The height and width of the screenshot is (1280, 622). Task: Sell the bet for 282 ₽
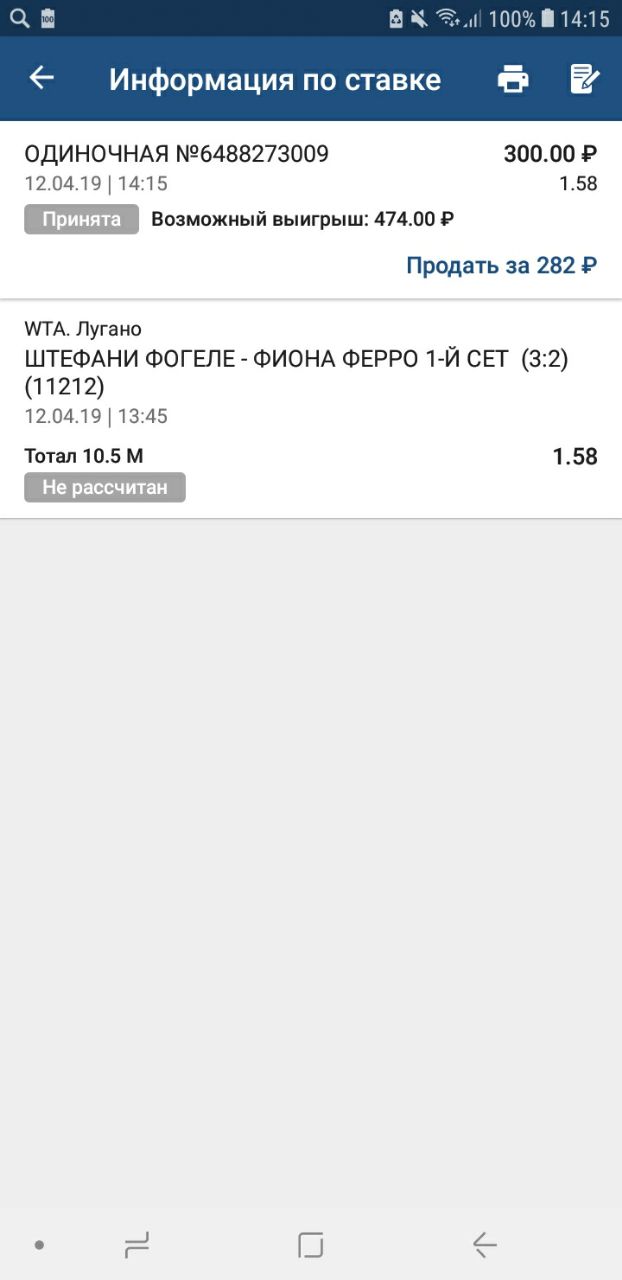[500, 265]
